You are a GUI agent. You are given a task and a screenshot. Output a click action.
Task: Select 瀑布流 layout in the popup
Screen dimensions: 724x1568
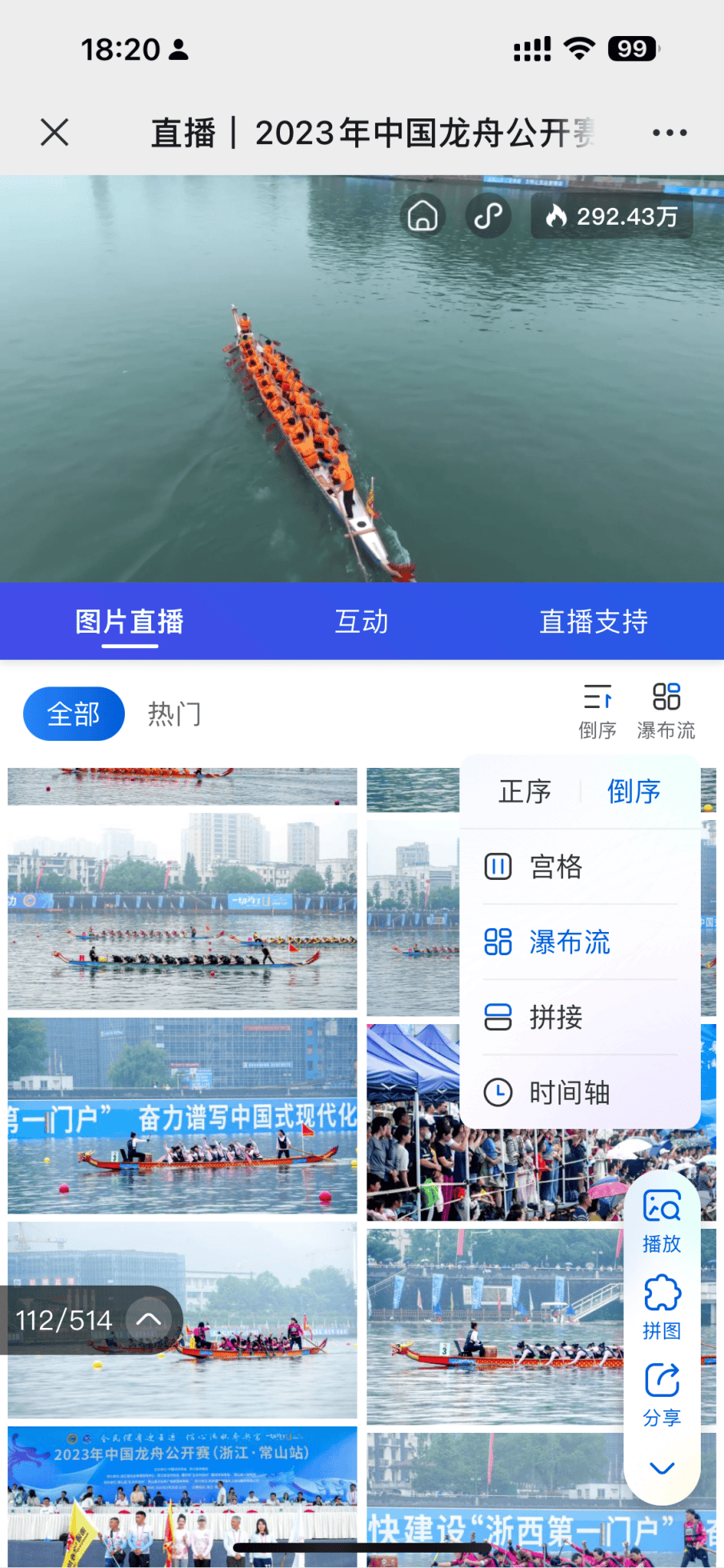568,942
